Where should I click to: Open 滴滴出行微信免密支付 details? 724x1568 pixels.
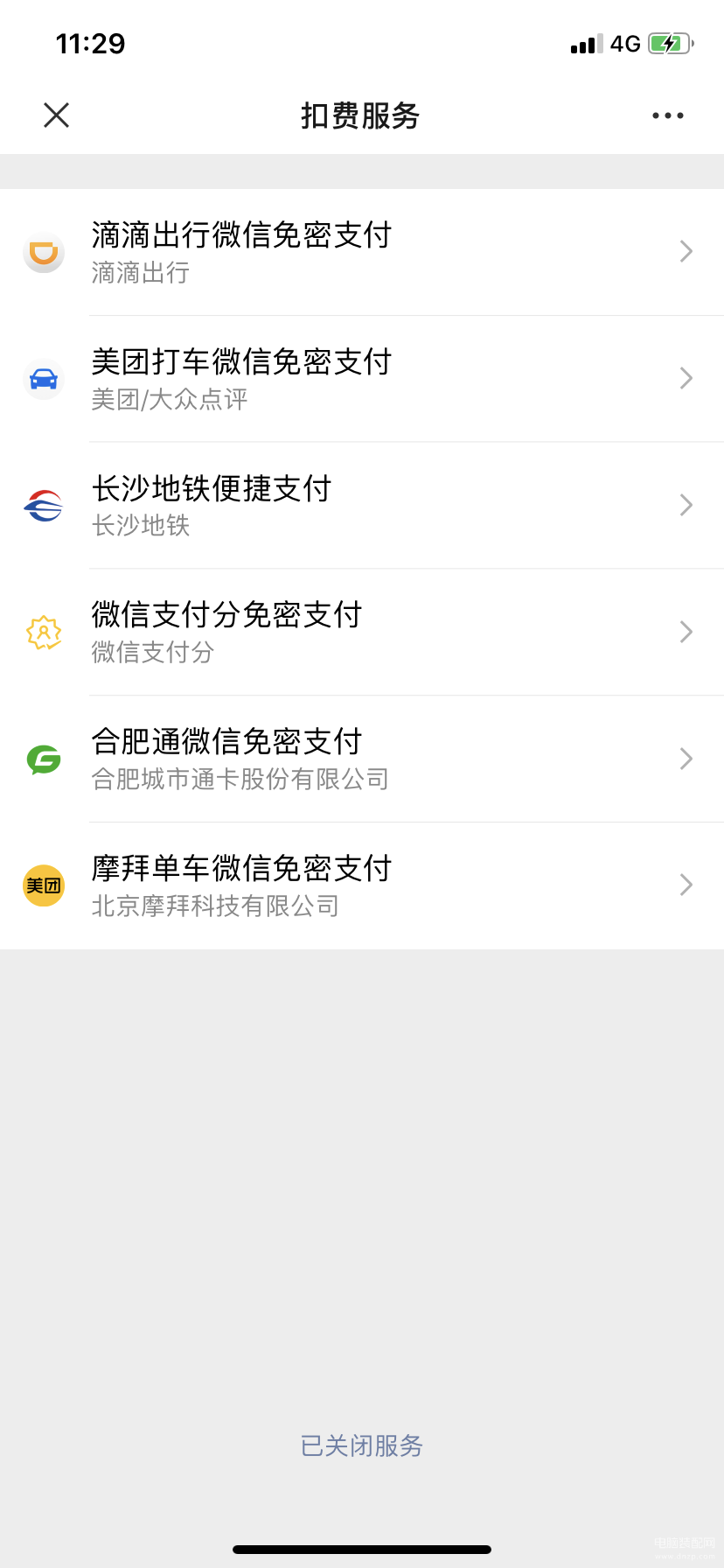click(x=362, y=252)
